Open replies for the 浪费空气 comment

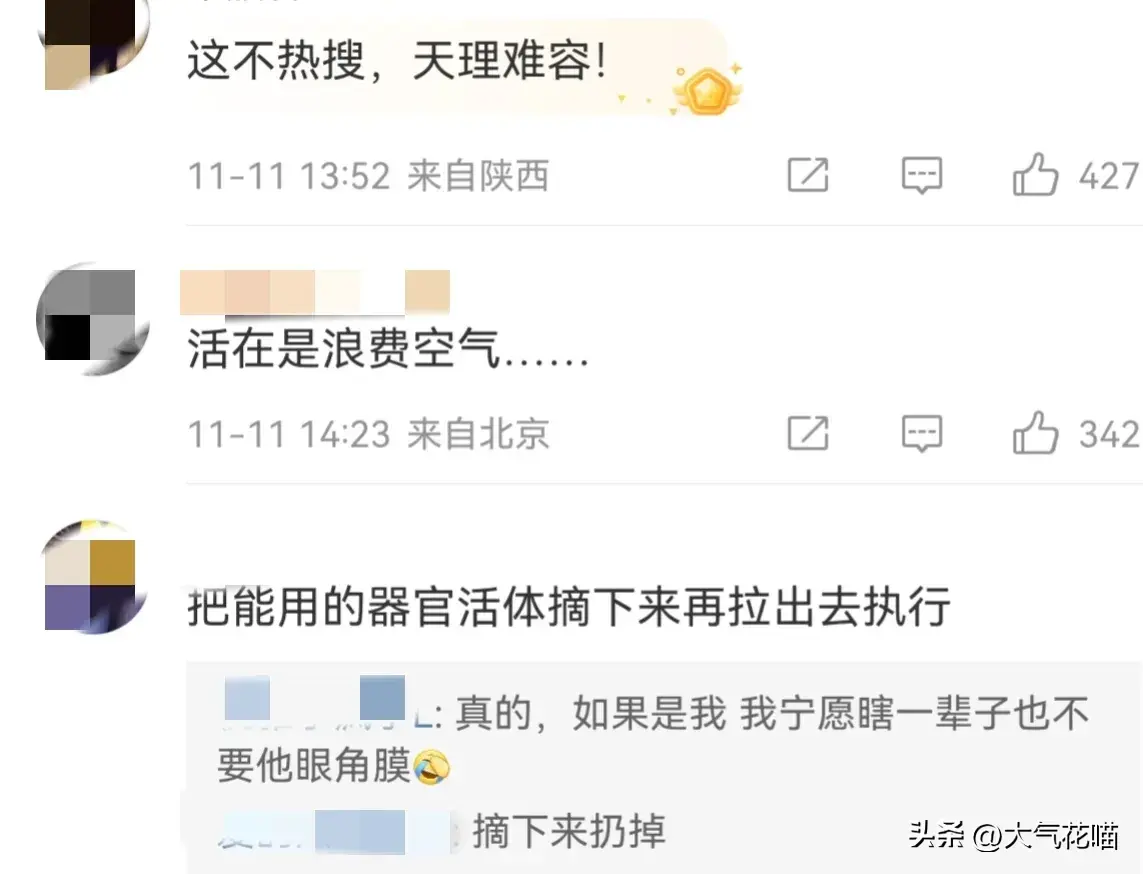pyautogui.click(x=921, y=435)
